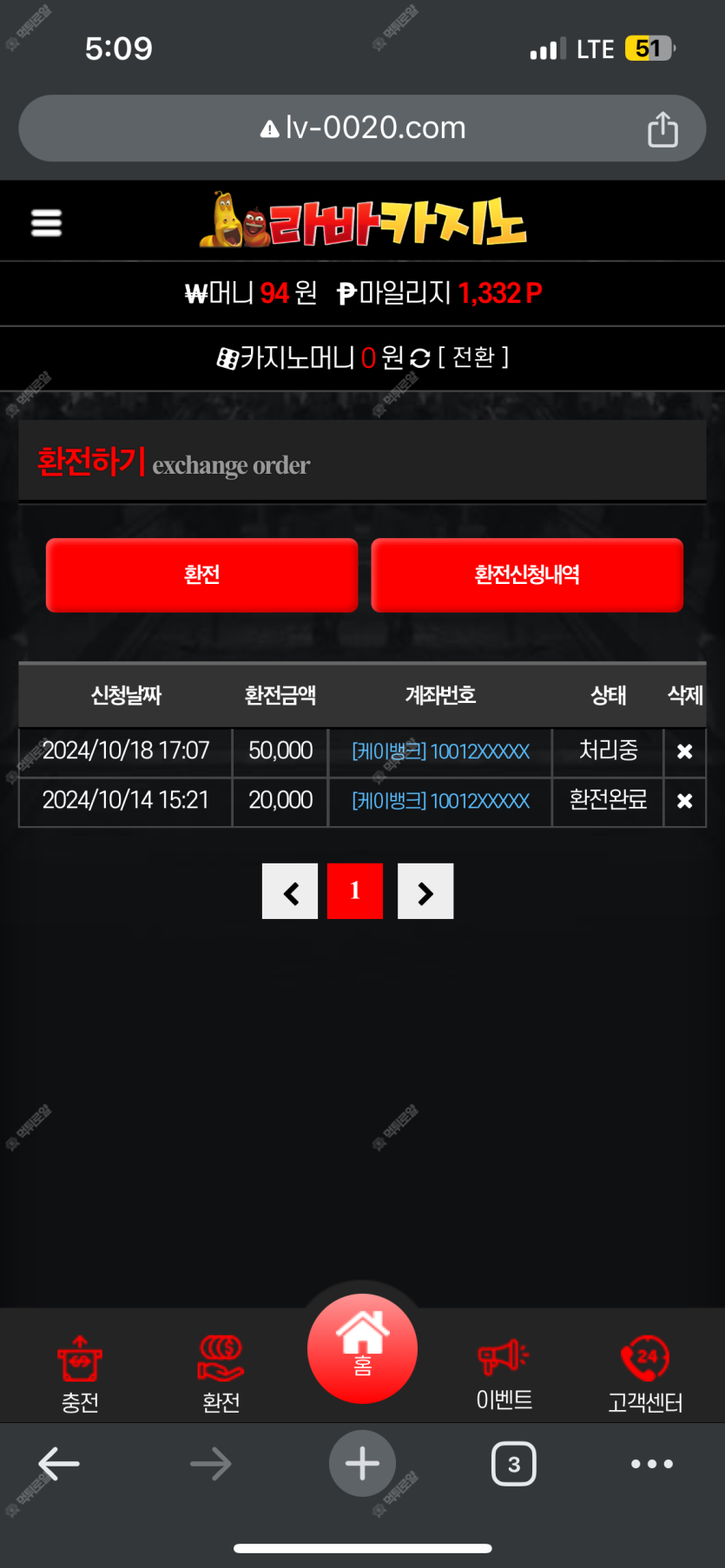This screenshot has height=1568, width=725.
Task: Open the hamburger menu
Action: point(46,223)
